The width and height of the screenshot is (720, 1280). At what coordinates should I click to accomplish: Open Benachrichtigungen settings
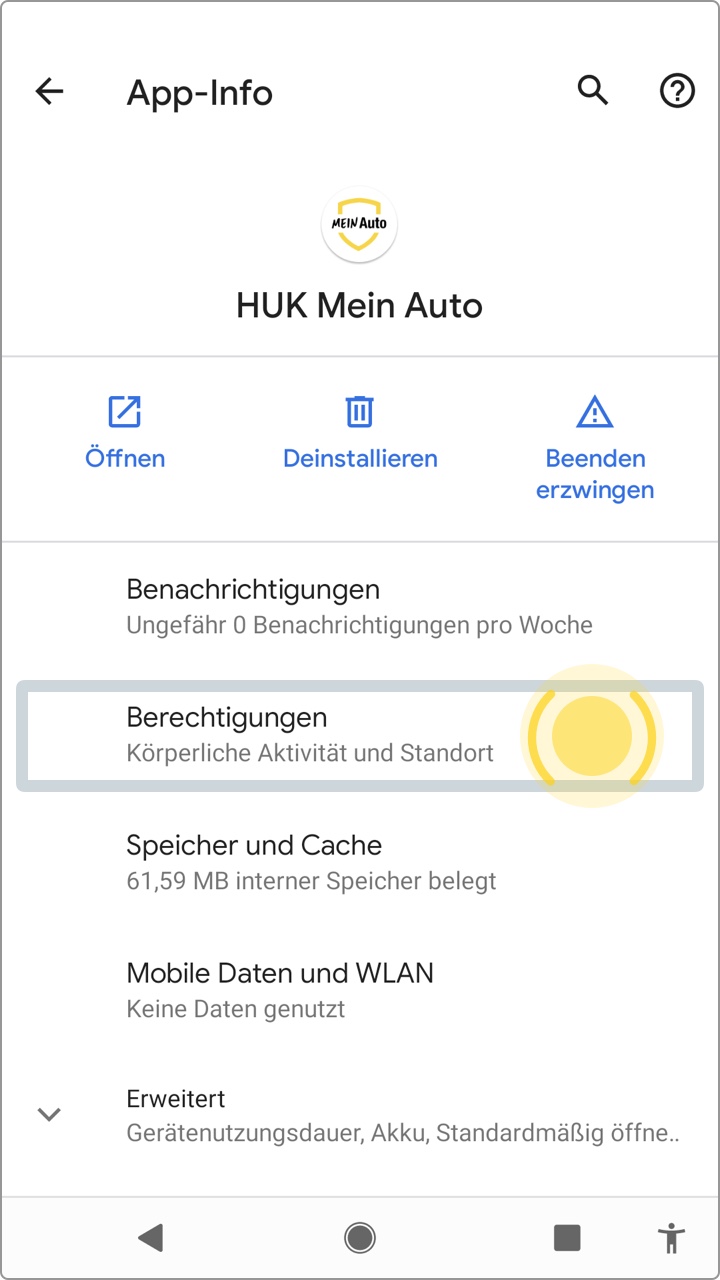click(360, 606)
